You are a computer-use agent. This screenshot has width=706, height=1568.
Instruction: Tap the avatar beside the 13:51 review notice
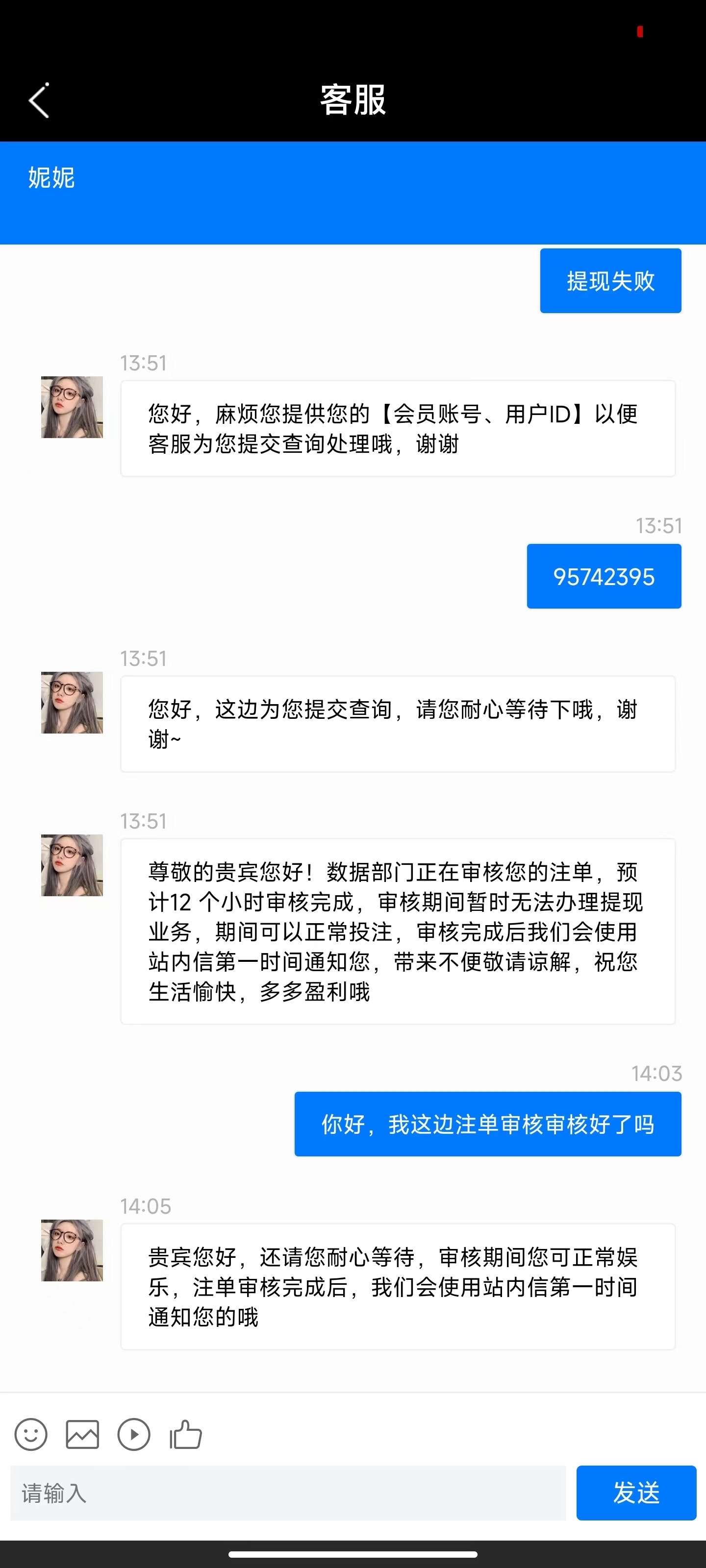tap(71, 865)
